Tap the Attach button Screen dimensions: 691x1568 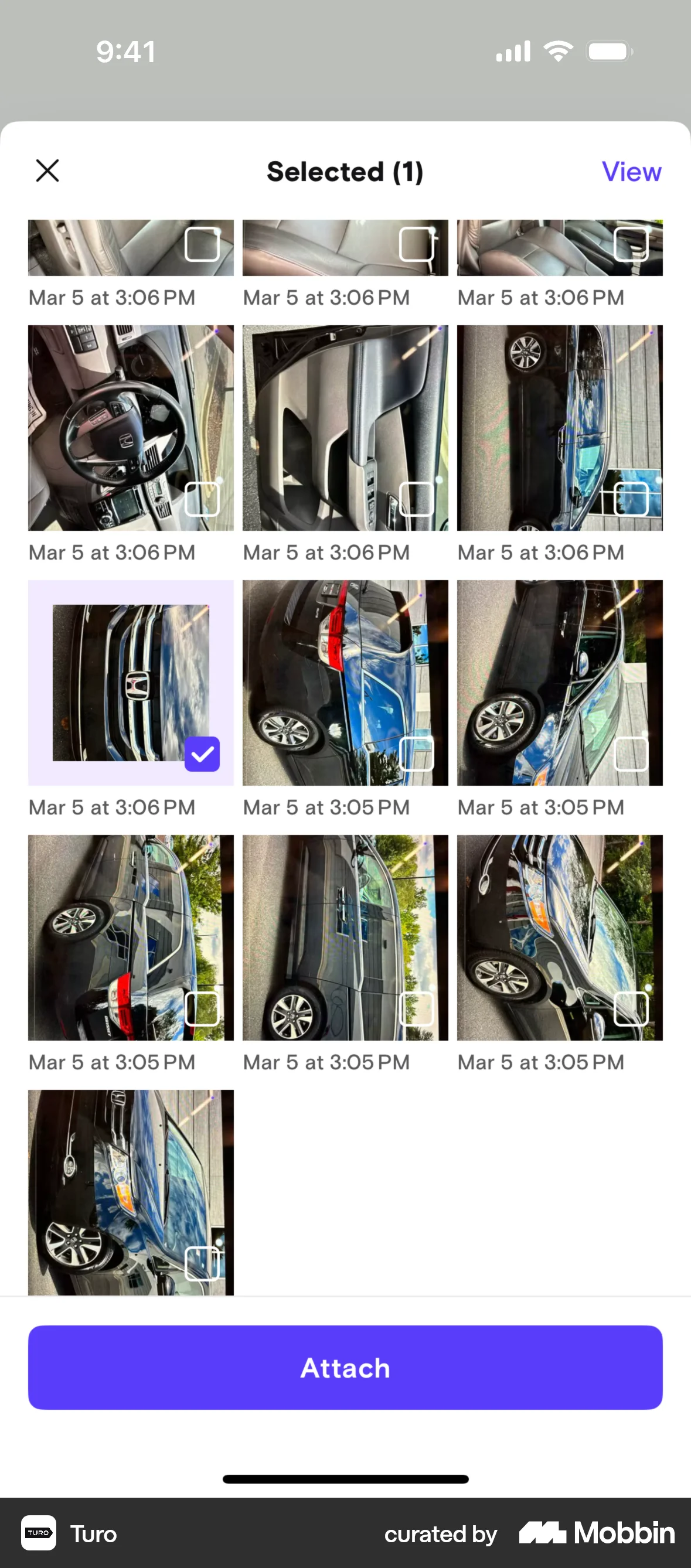coord(345,1368)
